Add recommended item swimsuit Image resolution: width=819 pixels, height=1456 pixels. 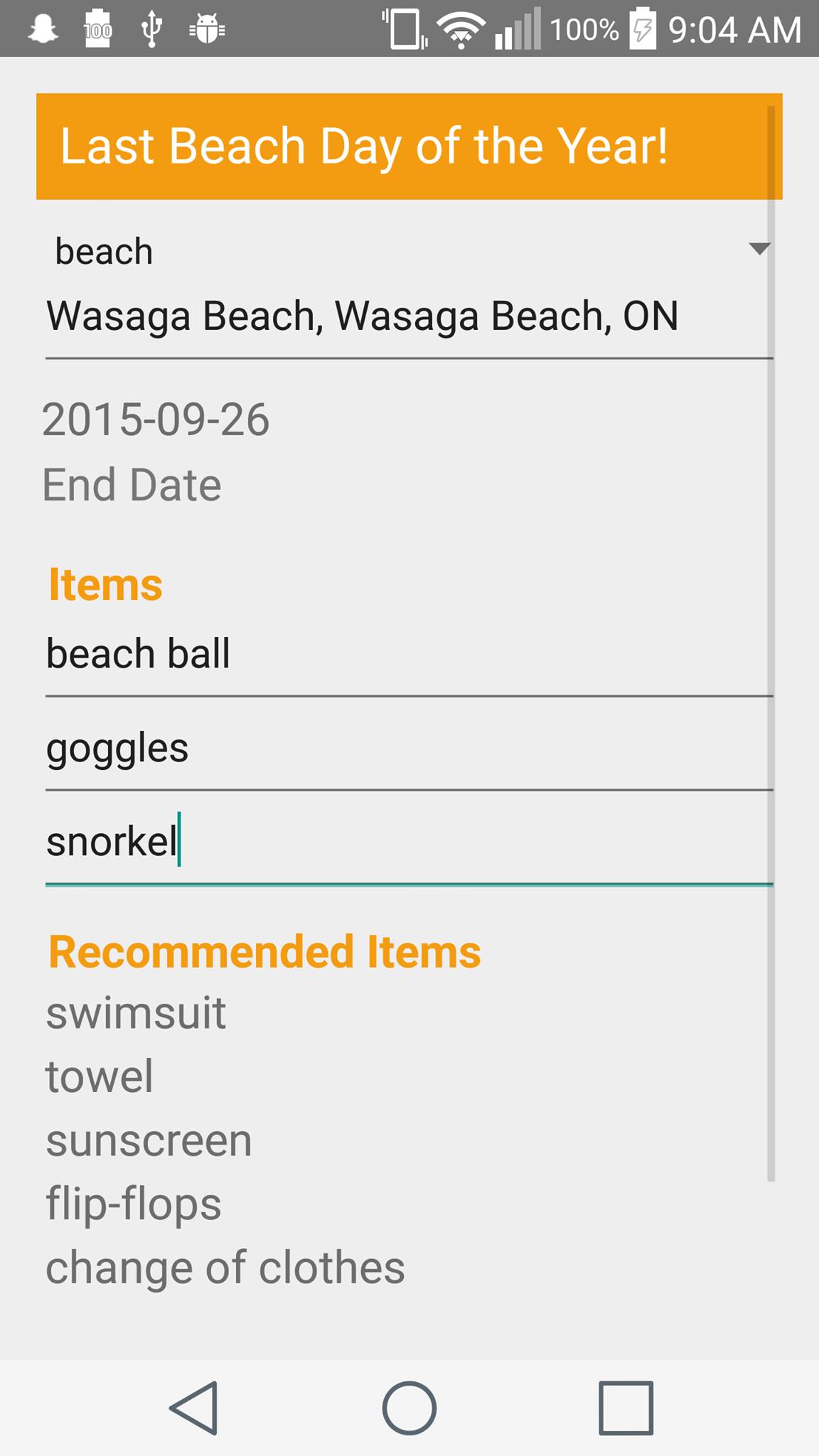coord(136,1012)
